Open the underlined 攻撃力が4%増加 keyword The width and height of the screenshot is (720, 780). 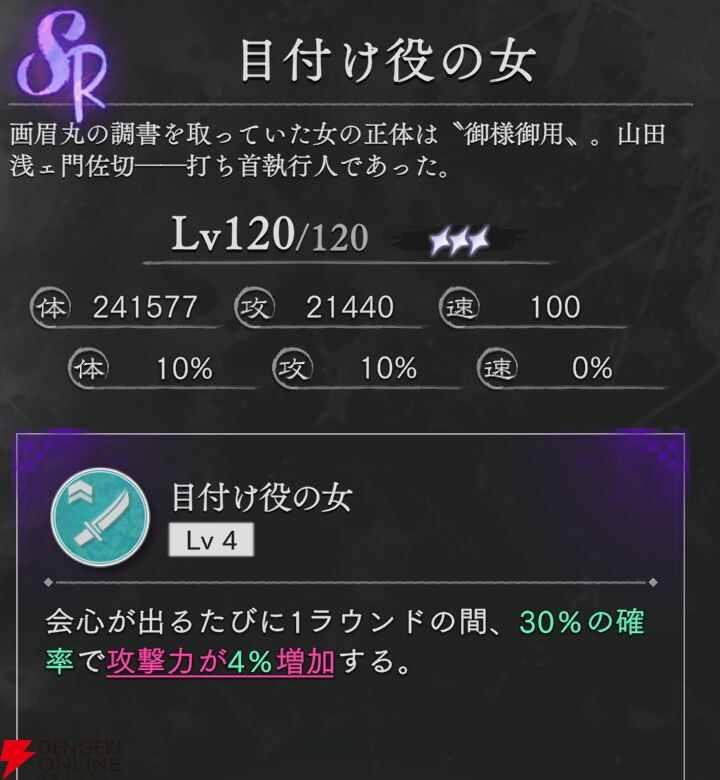point(219,661)
